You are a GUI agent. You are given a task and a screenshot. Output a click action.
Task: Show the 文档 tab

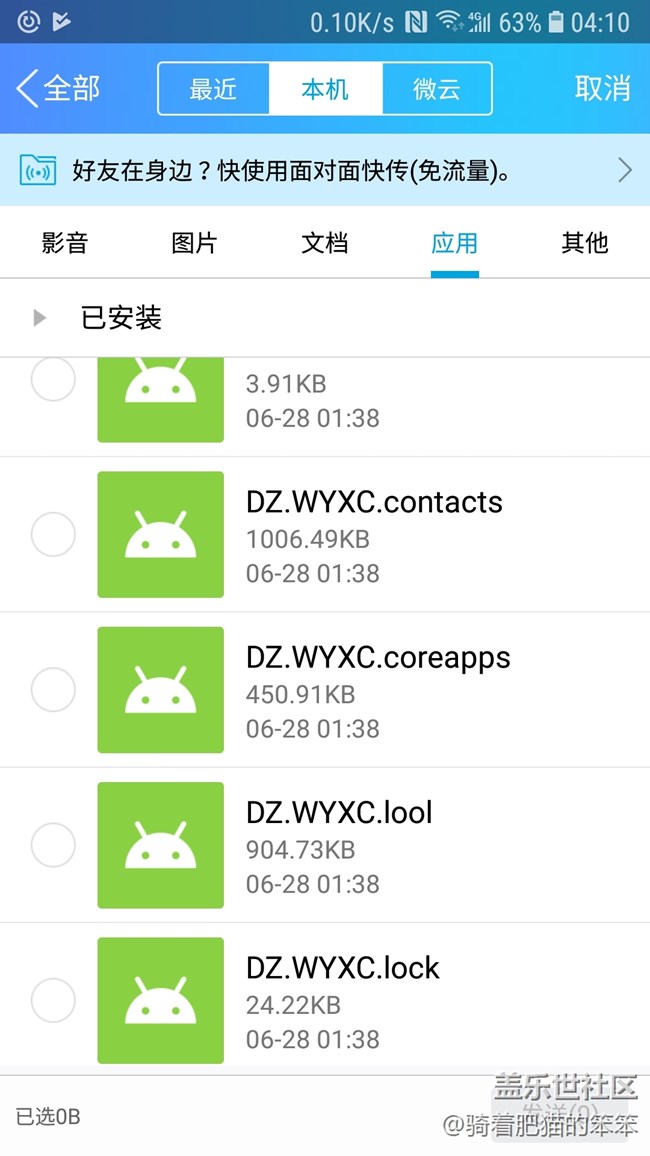(325, 243)
